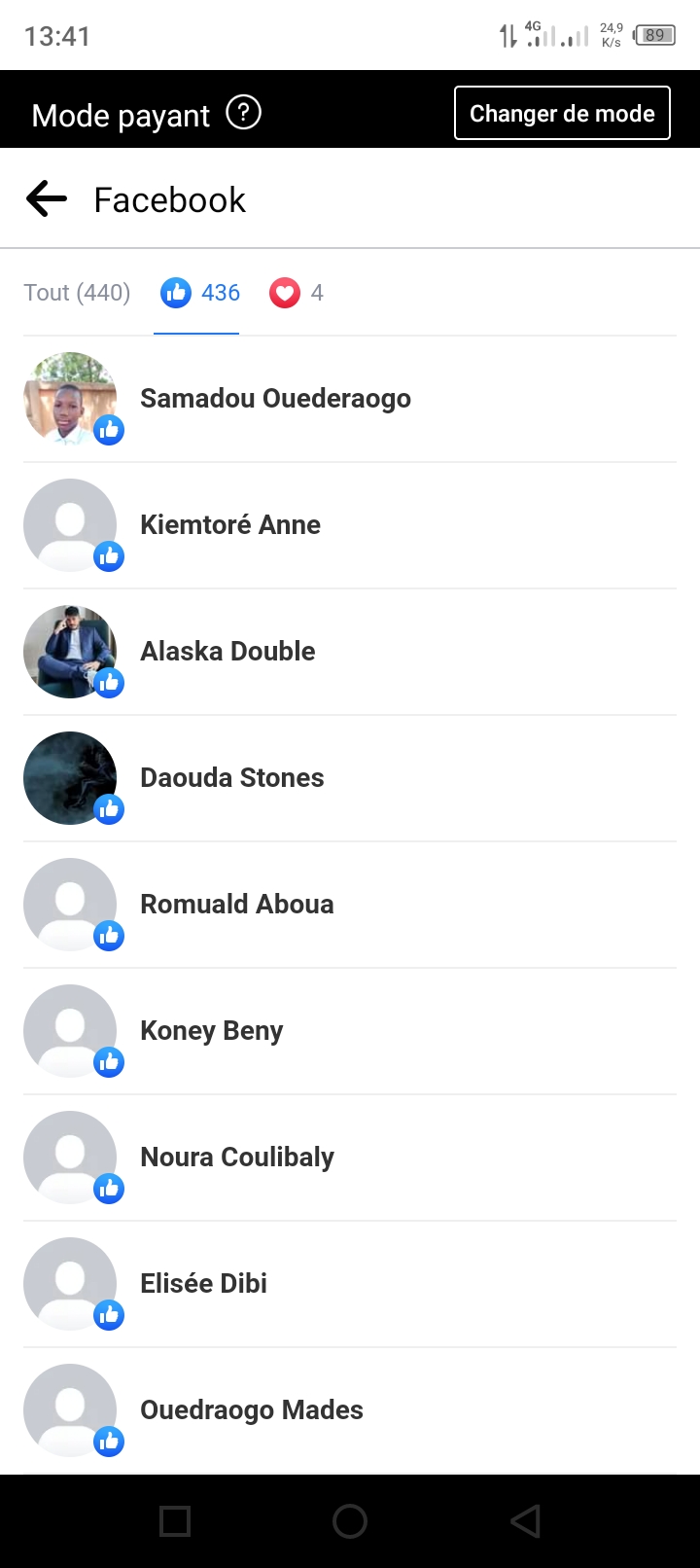
Task: Switch to the Tout (440) tab
Action: (x=77, y=293)
